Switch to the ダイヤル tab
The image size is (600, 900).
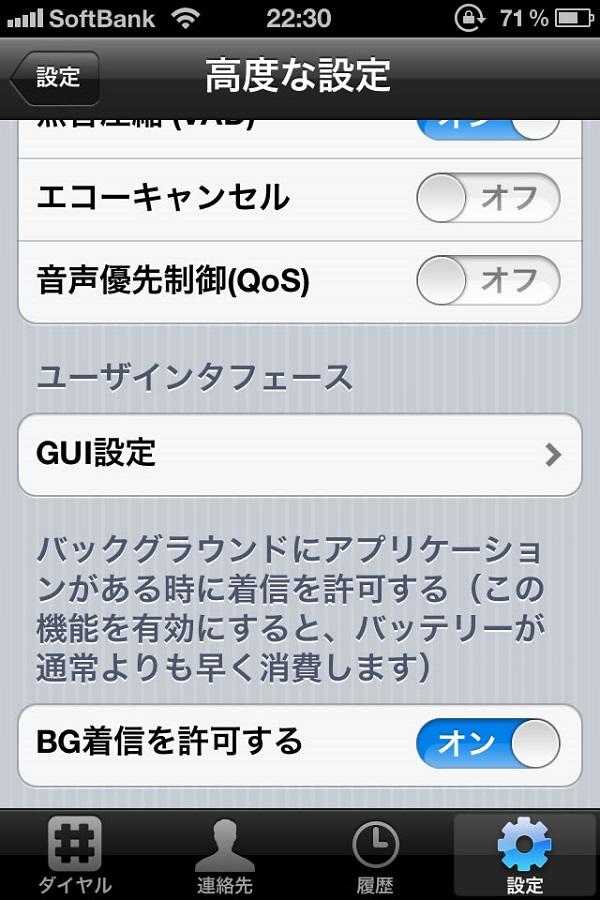(x=75, y=856)
